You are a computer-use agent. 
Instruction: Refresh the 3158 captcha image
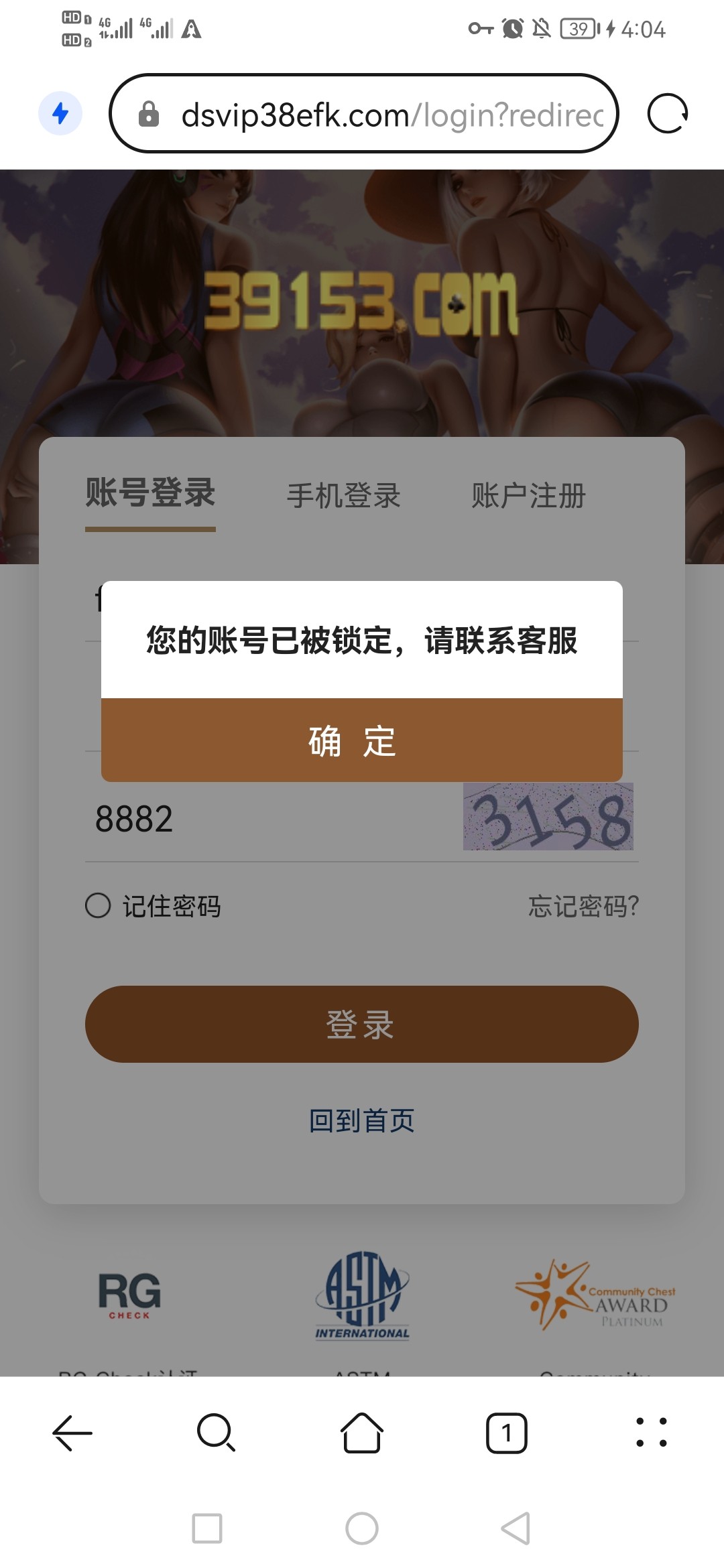[548, 817]
